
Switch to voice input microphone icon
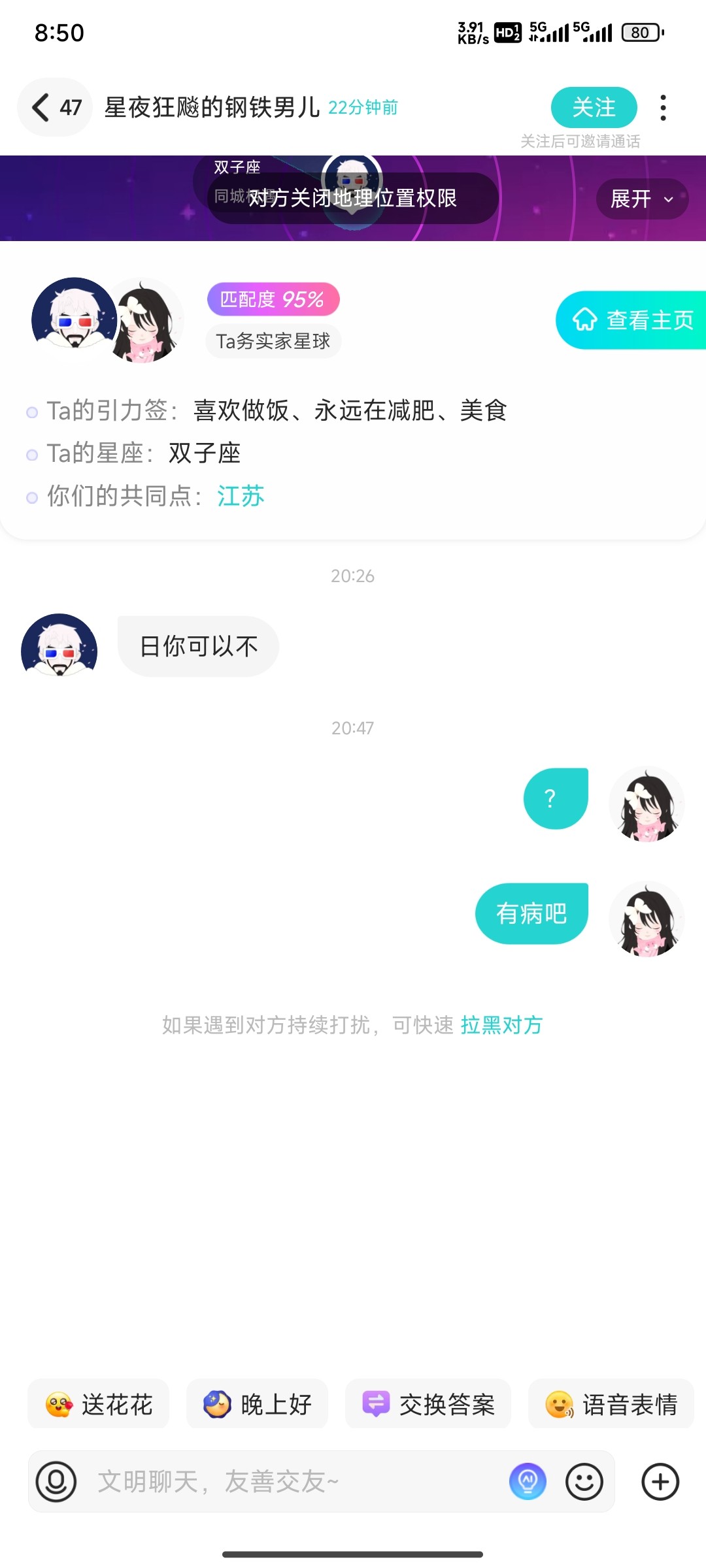point(56,1482)
